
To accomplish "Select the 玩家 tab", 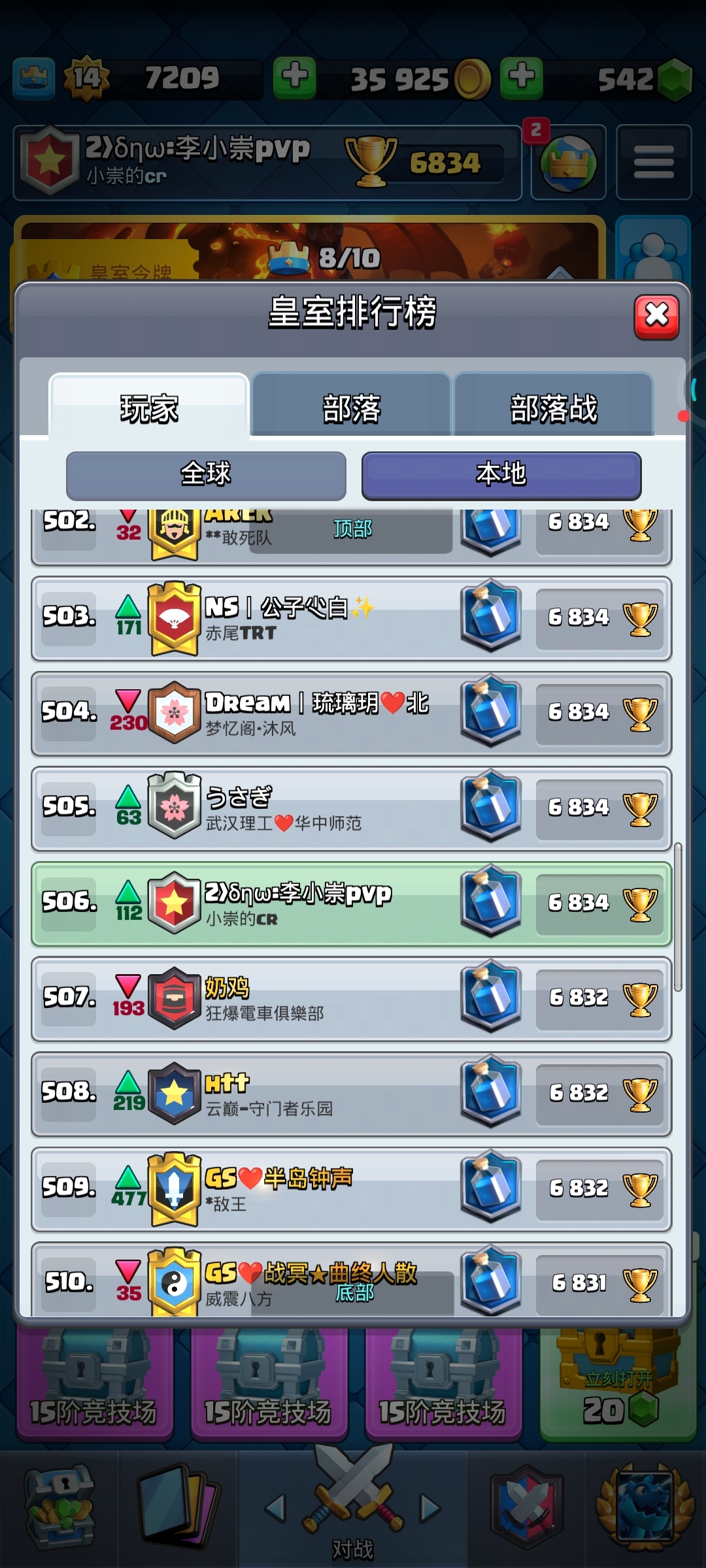I will (x=149, y=408).
